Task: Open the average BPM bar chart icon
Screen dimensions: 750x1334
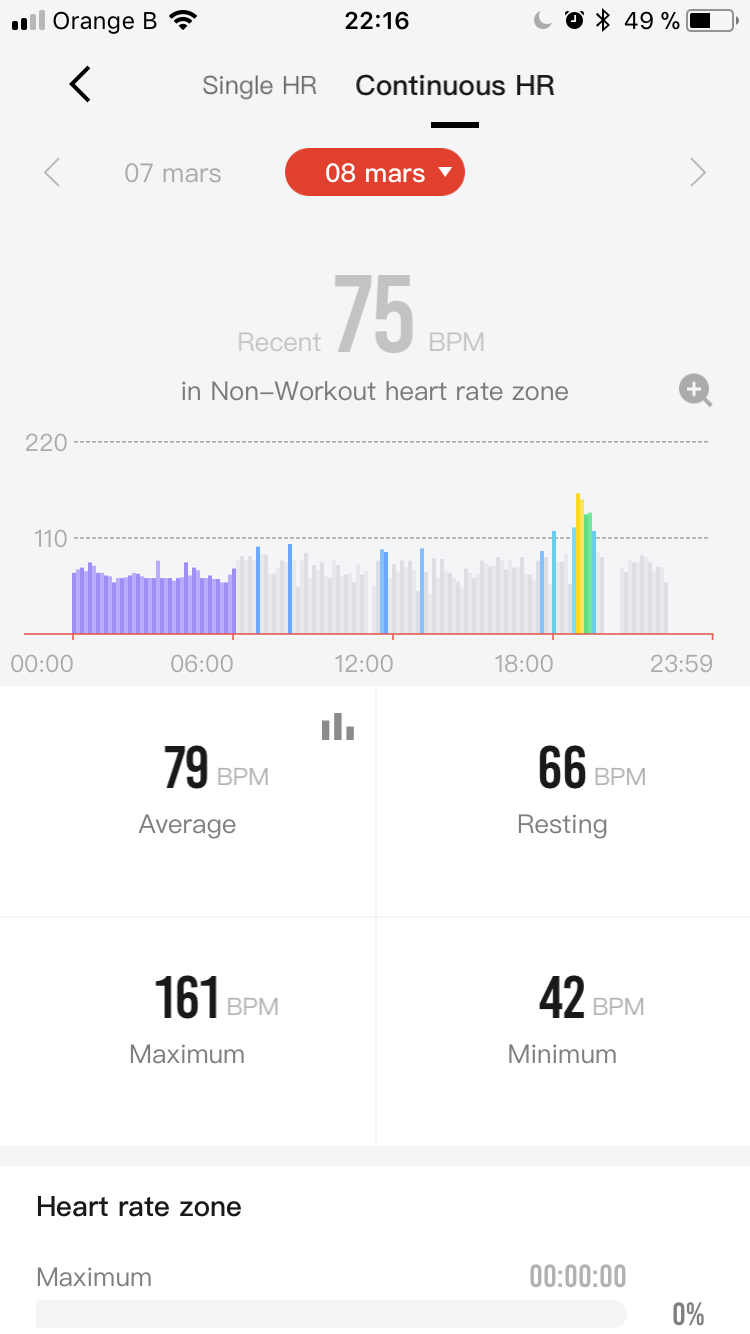Action: coord(338,727)
